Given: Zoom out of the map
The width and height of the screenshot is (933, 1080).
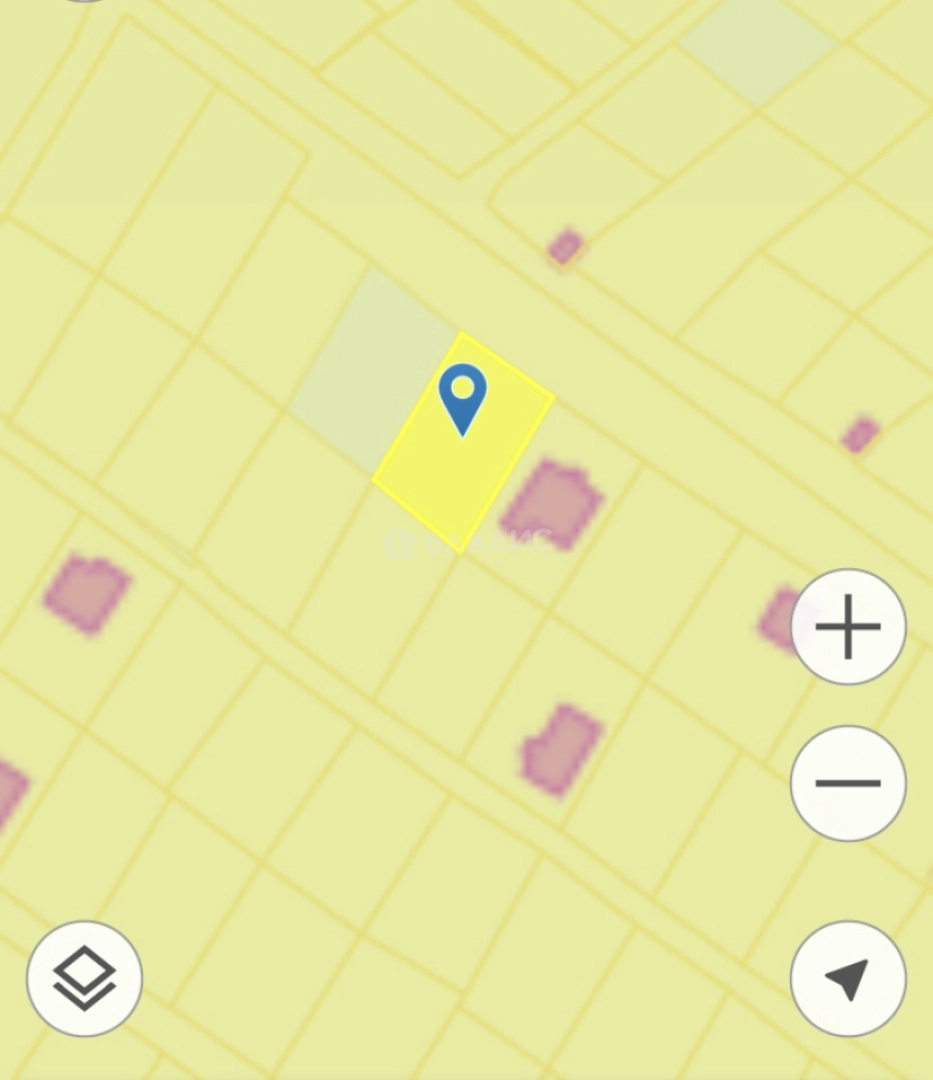Looking at the screenshot, I should pos(848,783).
